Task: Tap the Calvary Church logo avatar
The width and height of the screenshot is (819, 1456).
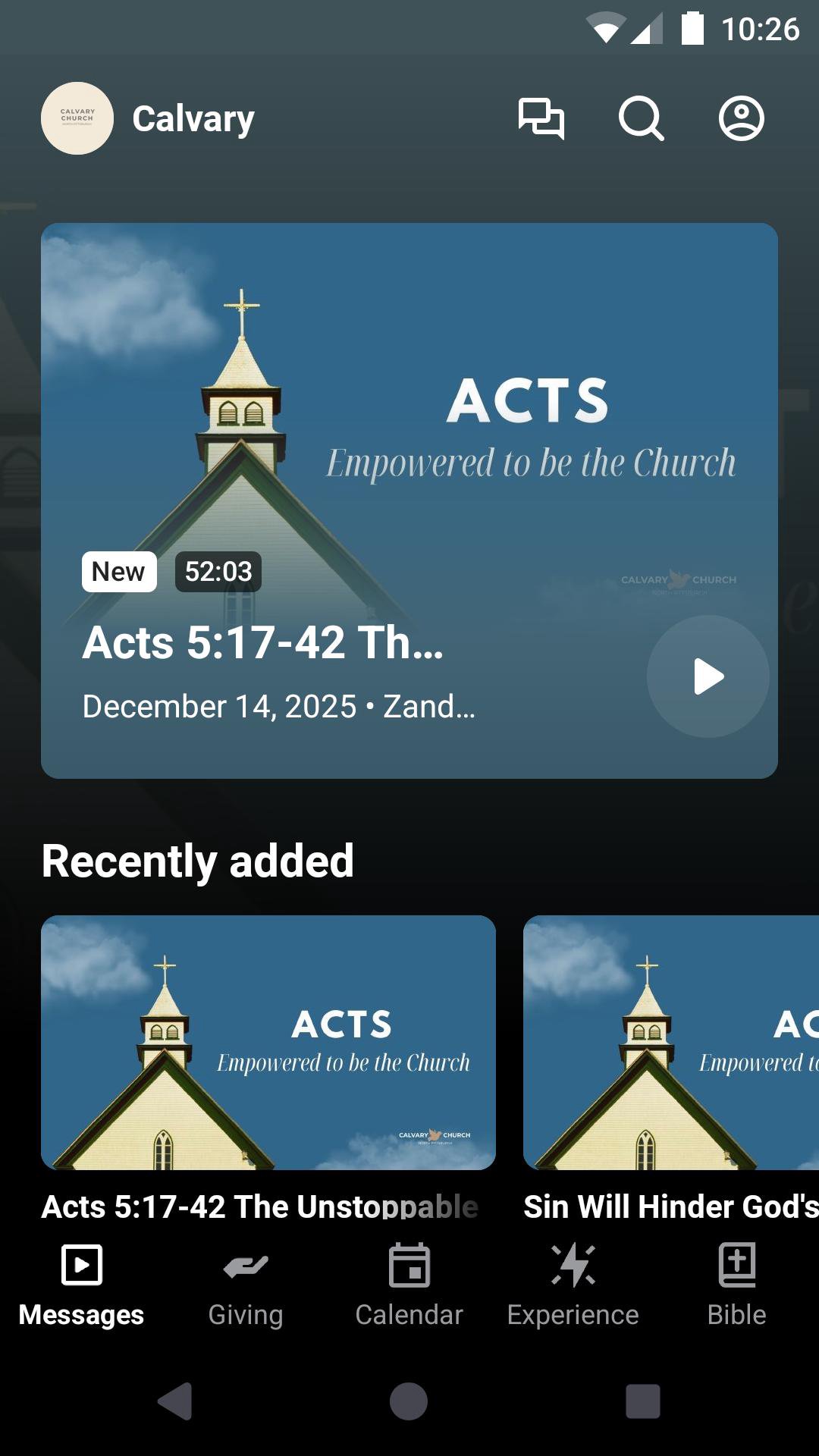Action: pyautogui.click(x=77, y=118)
